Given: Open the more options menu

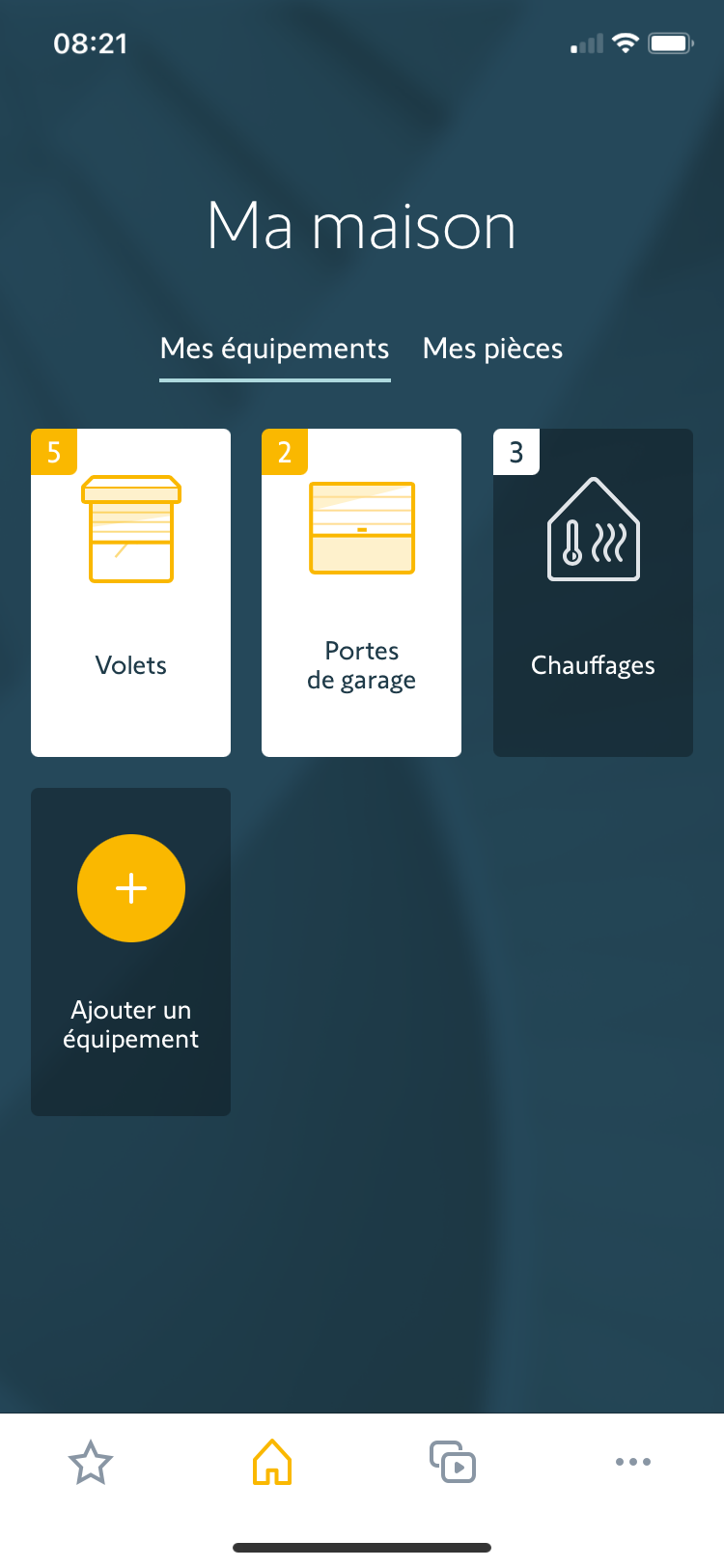Looking at the screenshot, I should coord(633,1462).
